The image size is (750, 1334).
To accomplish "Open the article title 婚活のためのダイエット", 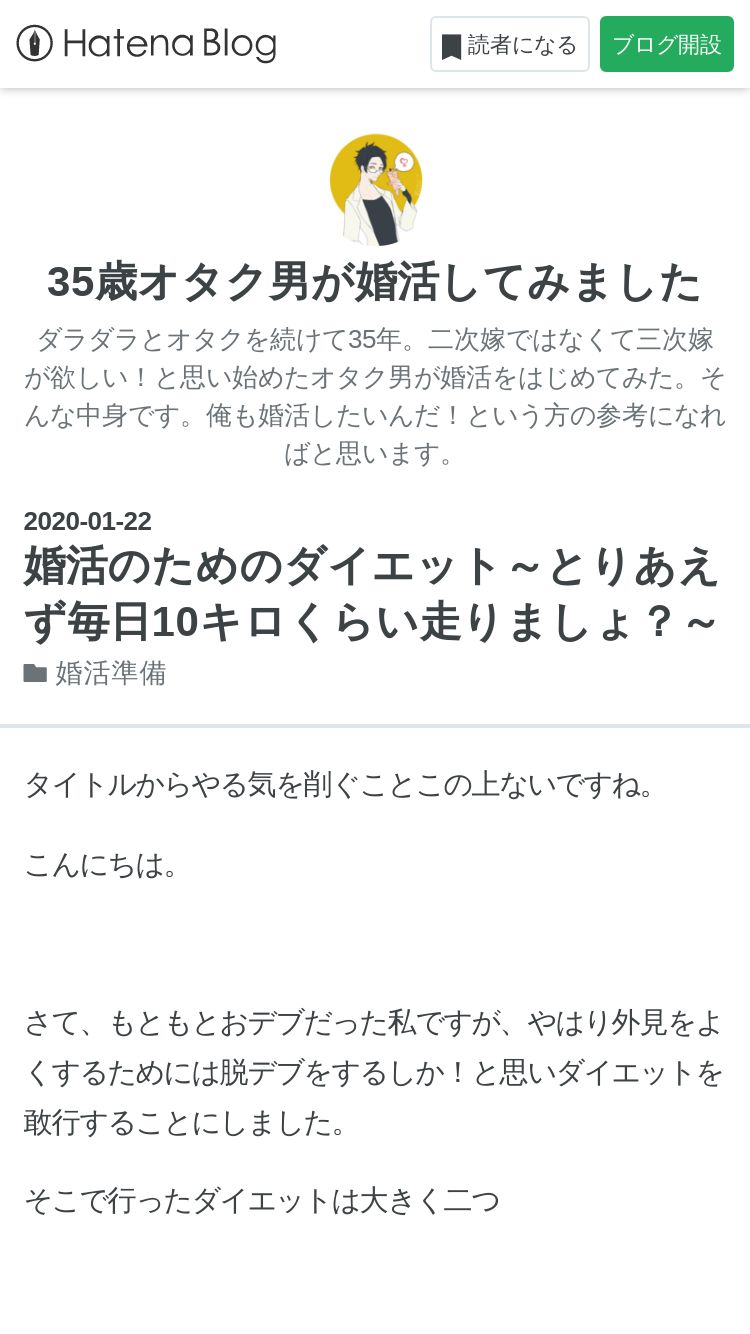I will point(372,595).
